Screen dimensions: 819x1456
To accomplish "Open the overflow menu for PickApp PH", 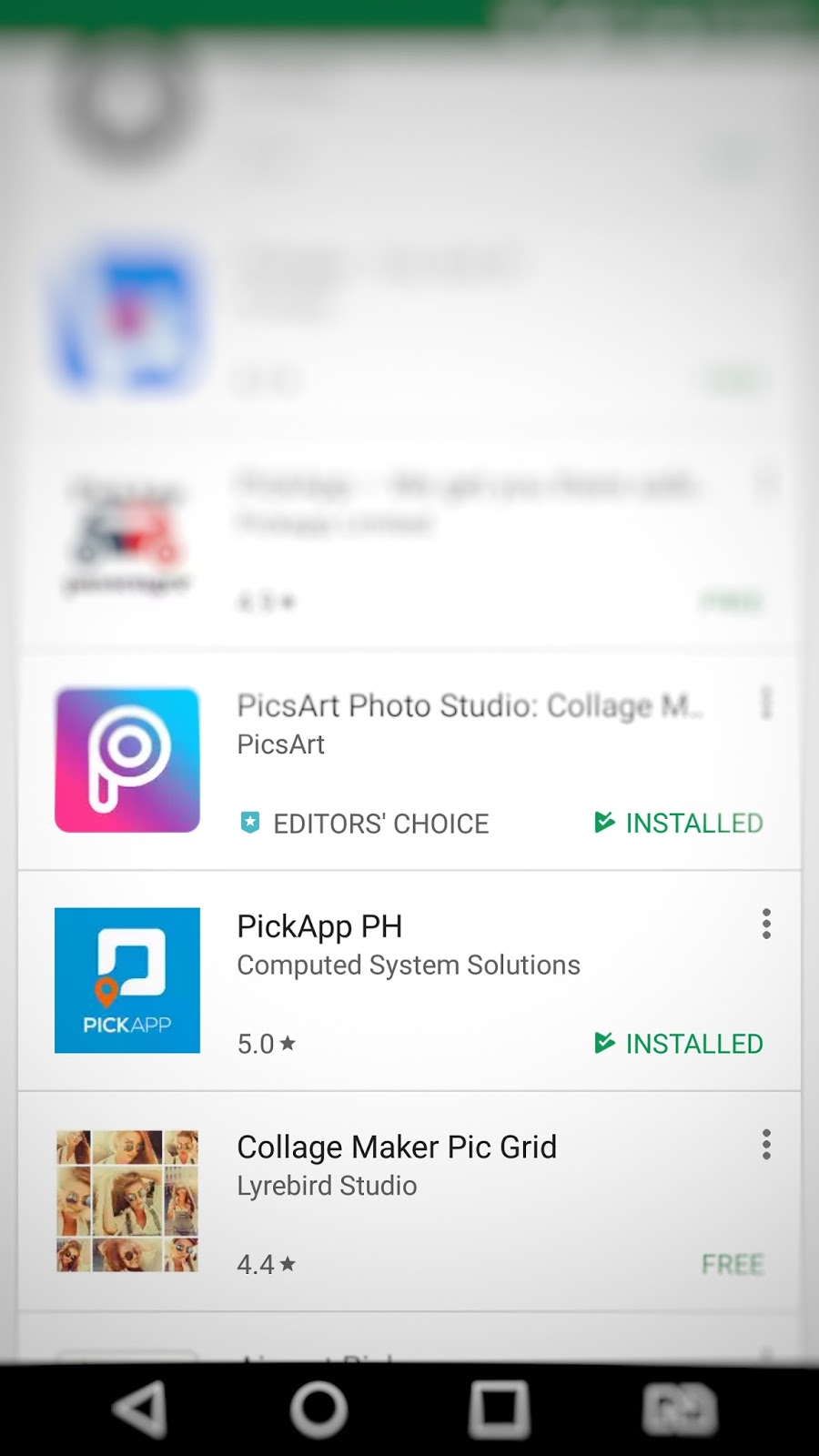I will pyautogui.click(x=767, y=924).
